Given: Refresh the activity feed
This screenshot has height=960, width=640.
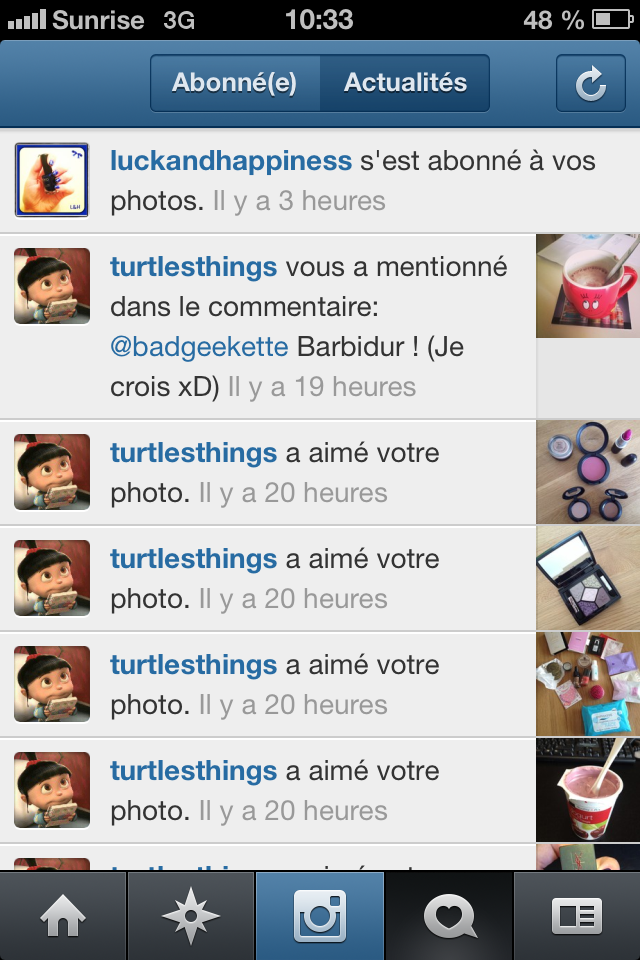Looking at the screenshot, I should (590, 83).
